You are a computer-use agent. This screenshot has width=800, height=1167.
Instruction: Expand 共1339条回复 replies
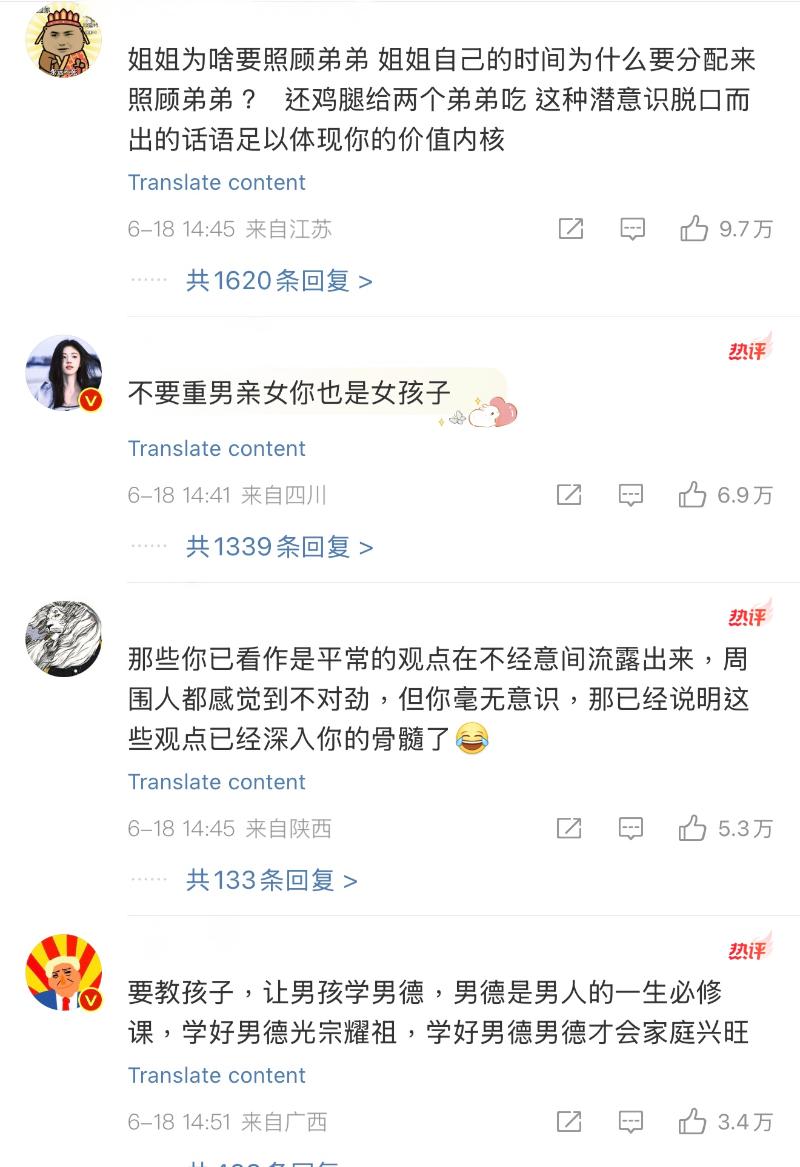pyautogui.click(x=279, y=547)
